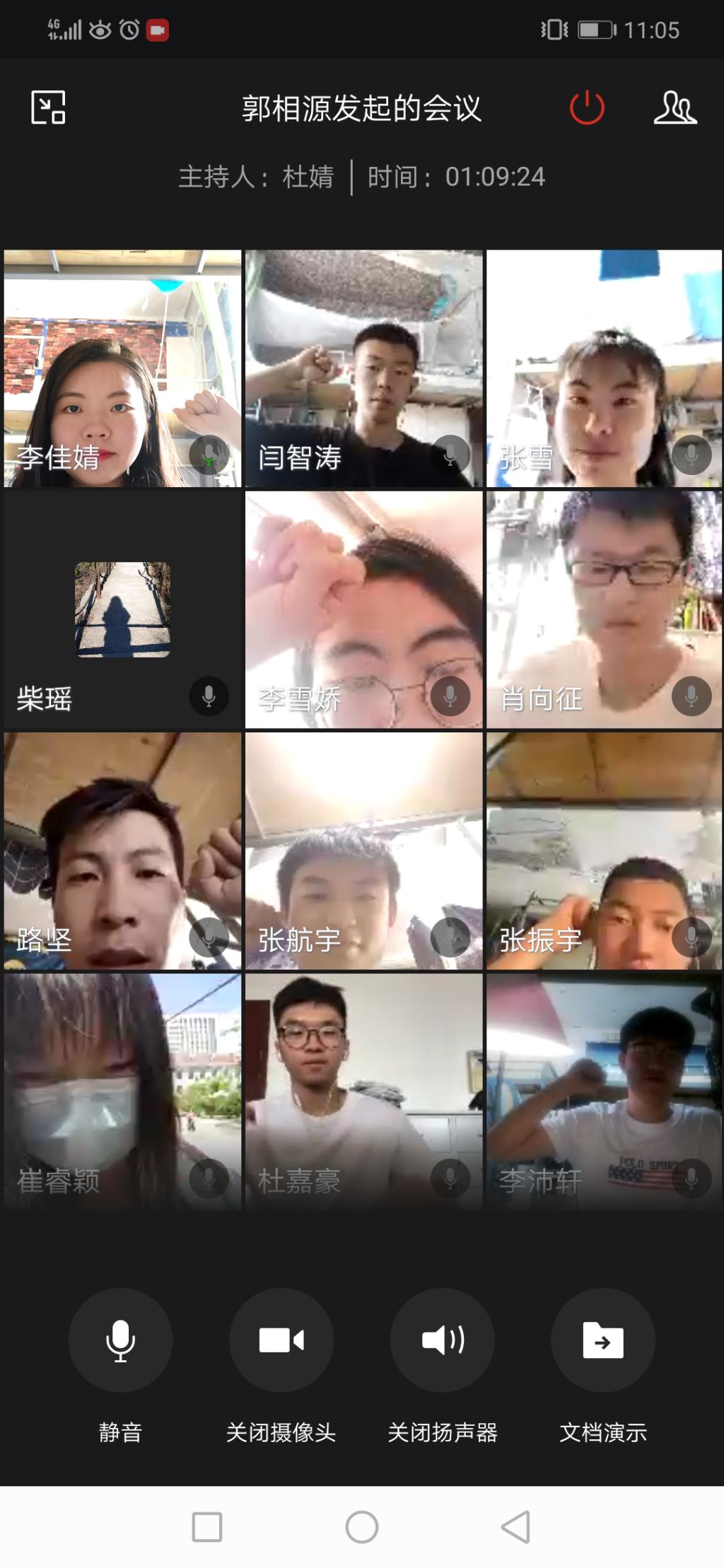The width and height of the screenshot is (724, 1568).
Task: View 李沛轩's video tile
Action: tap(605, 1092)
